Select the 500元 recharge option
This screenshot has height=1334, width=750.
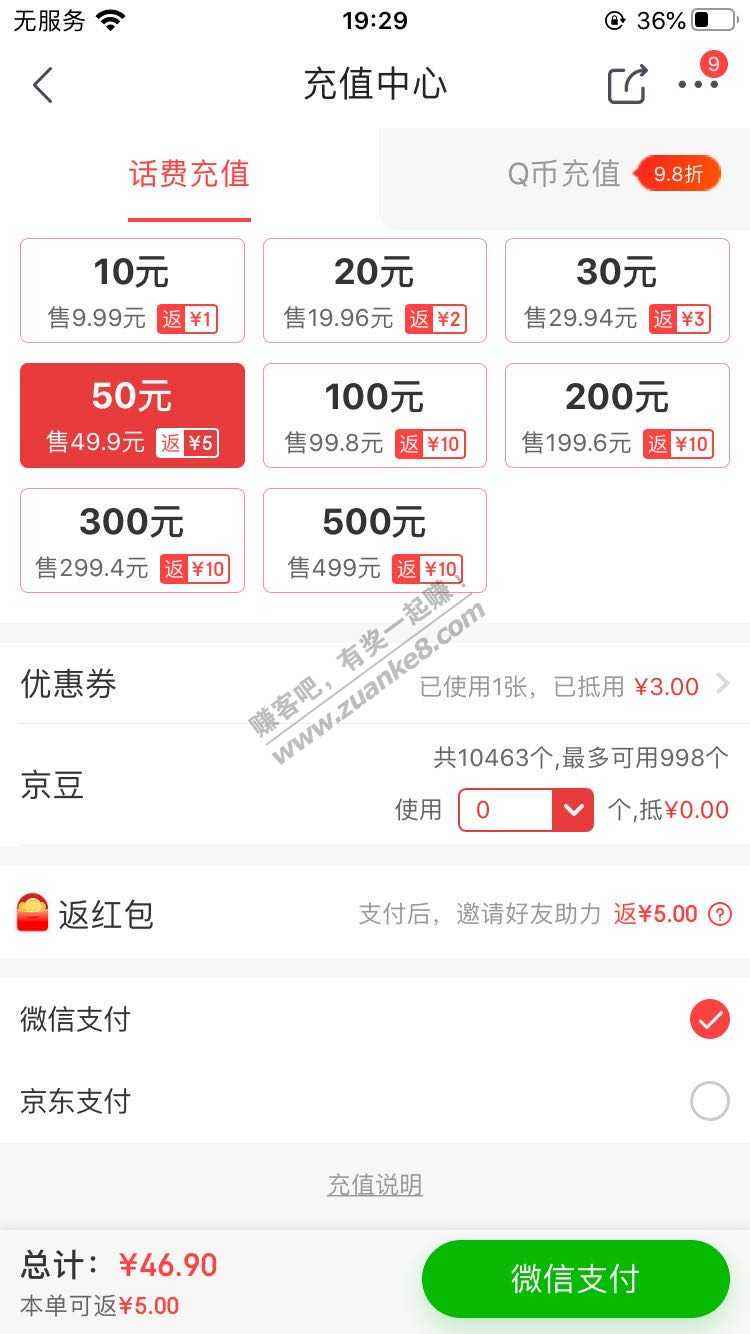(375, 540)
